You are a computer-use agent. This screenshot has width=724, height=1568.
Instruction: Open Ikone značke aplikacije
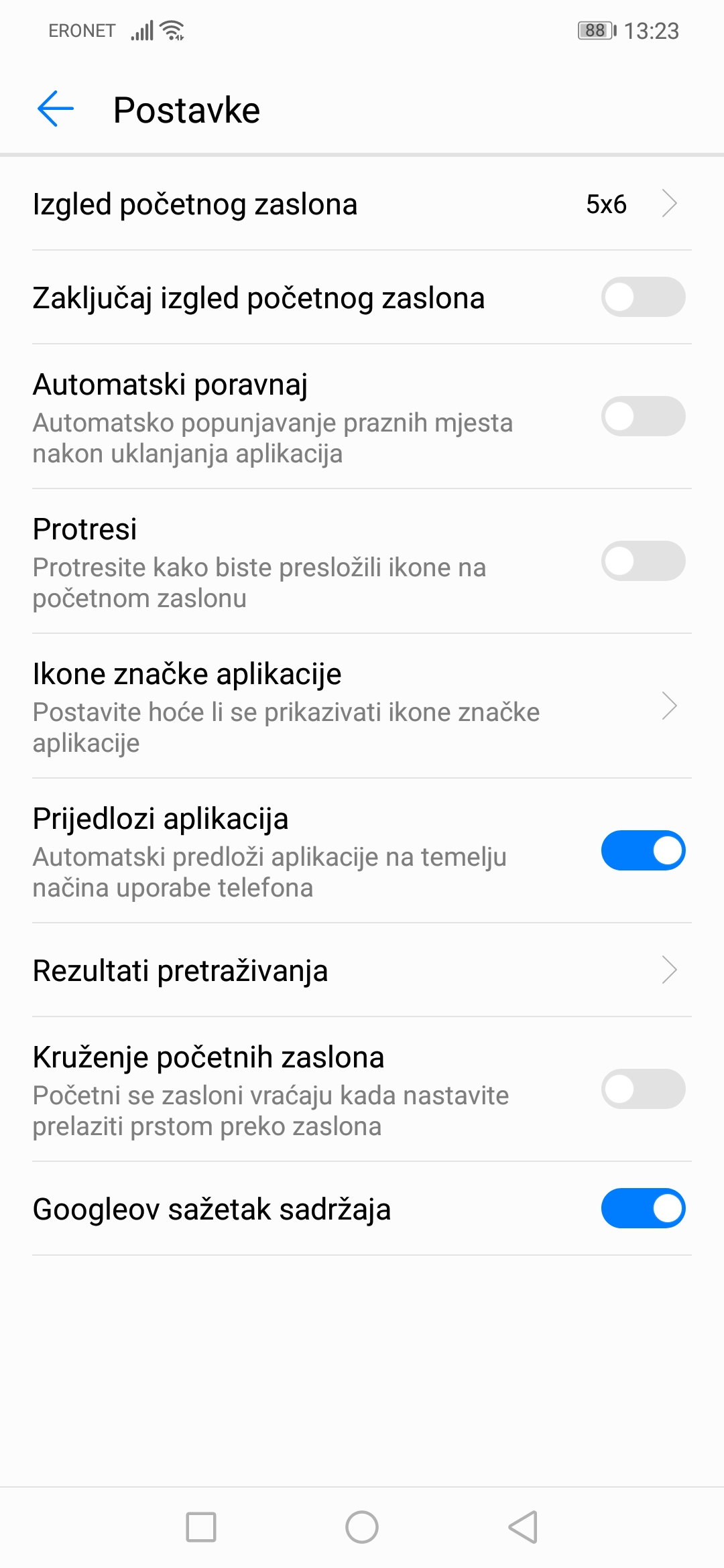pyautogui.click(x=362, y=706)
